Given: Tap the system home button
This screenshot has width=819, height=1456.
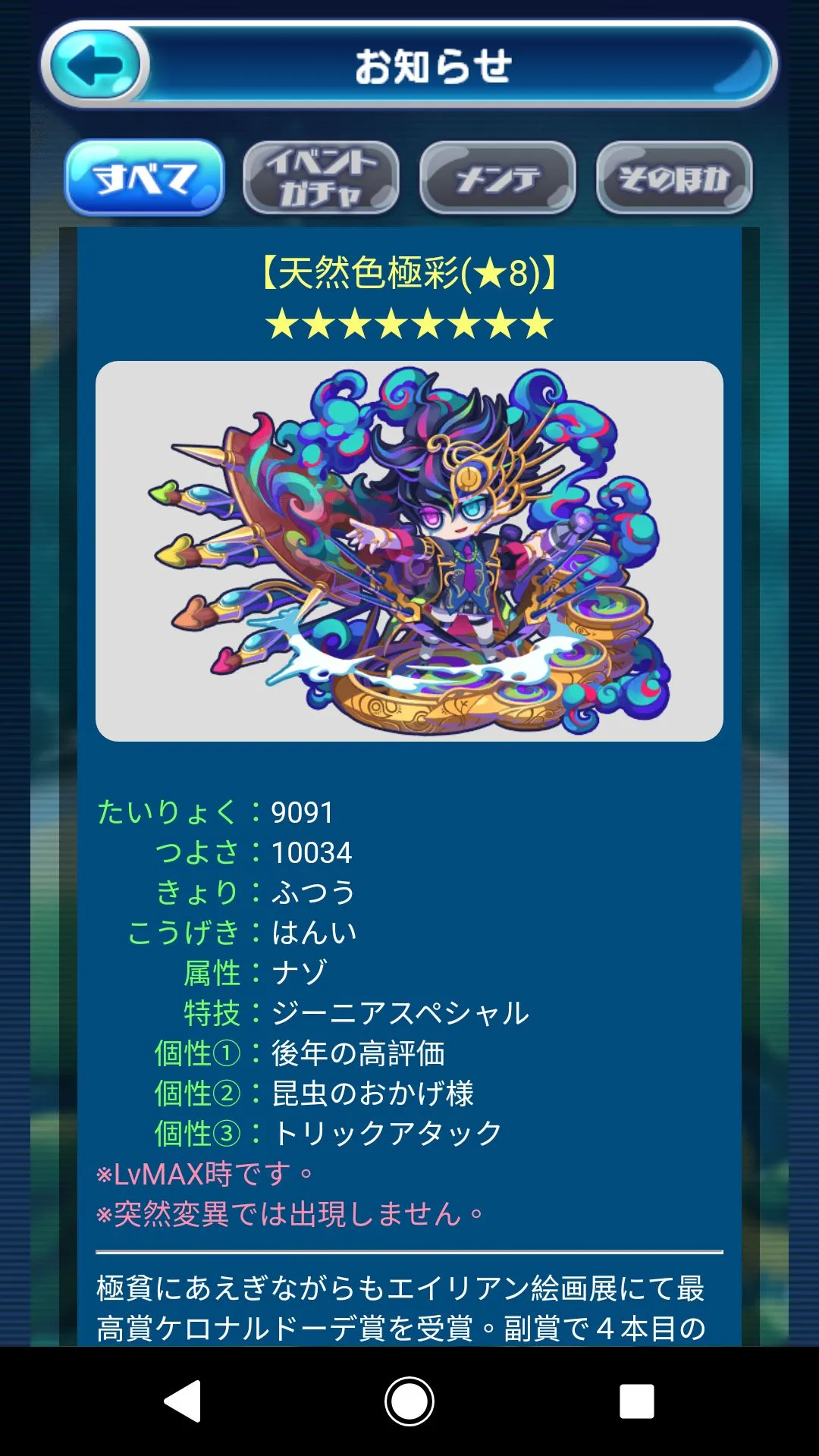Looking at the screenshot, I should (x=409, y=1401).
